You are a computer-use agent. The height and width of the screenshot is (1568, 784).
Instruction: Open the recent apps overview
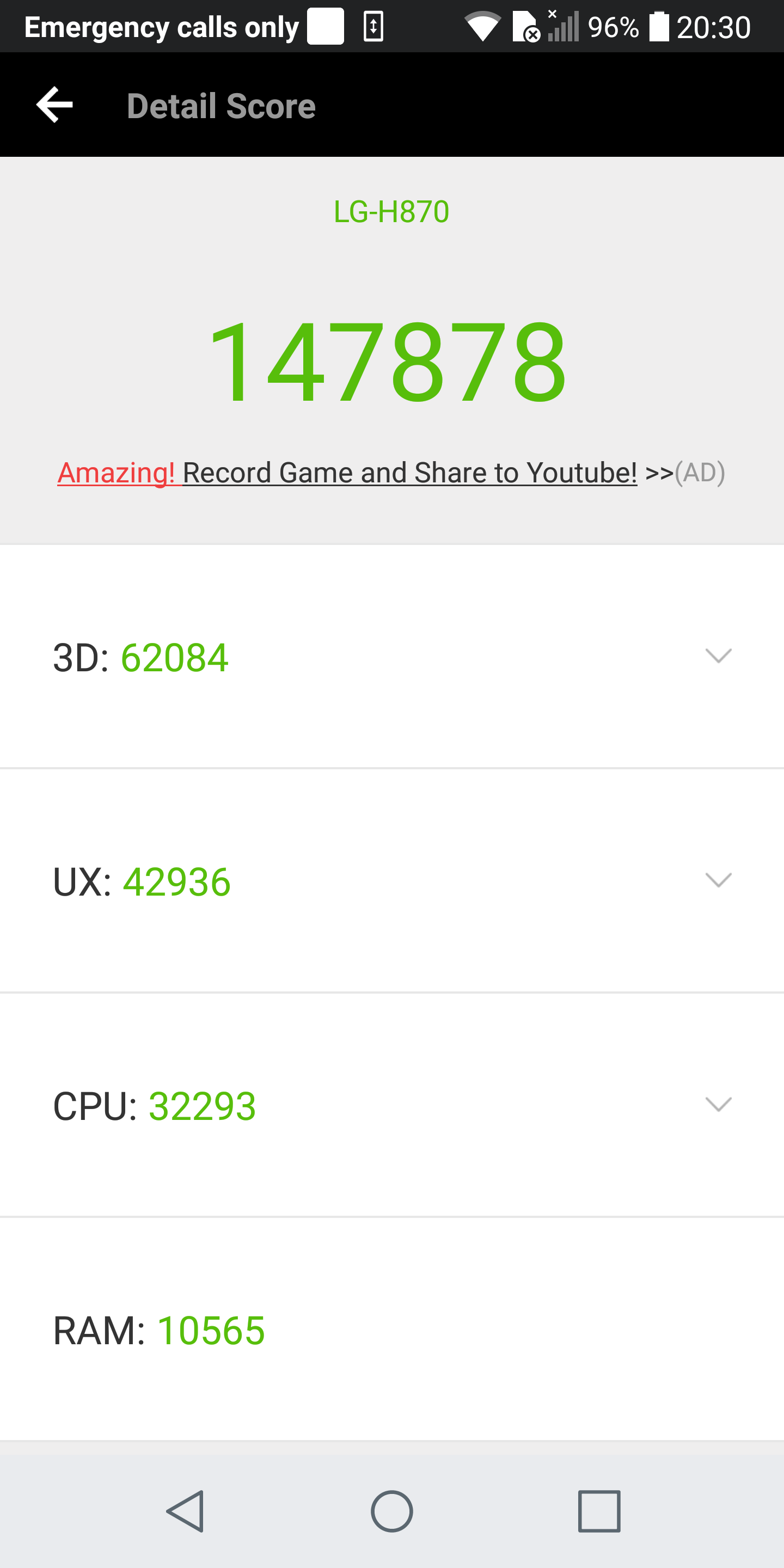(599, 1511)
